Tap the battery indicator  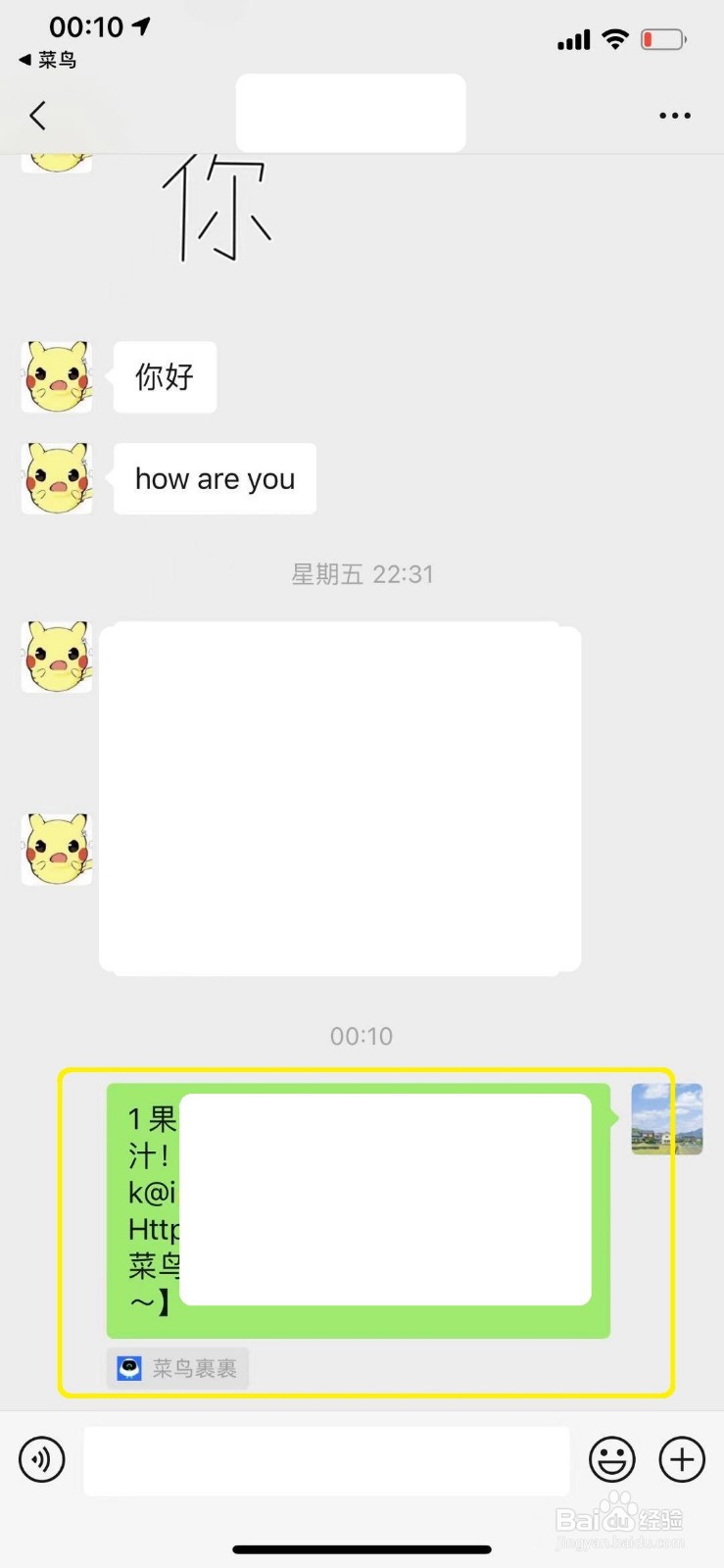point(660,38)
